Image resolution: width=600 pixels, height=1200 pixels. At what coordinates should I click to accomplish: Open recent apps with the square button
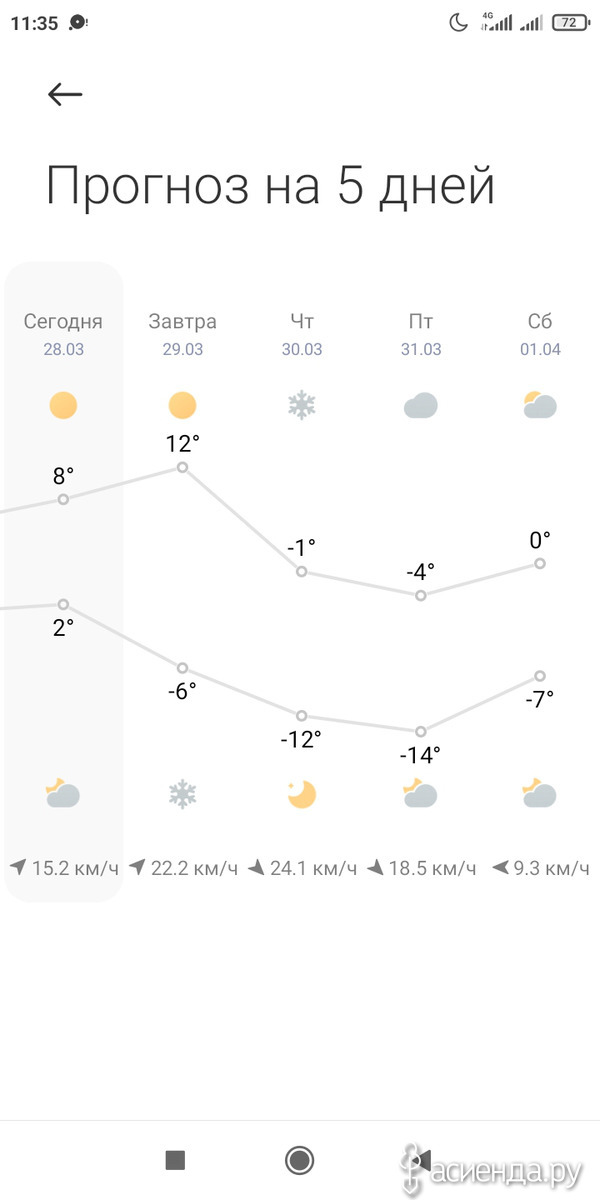pos(175,1160)
